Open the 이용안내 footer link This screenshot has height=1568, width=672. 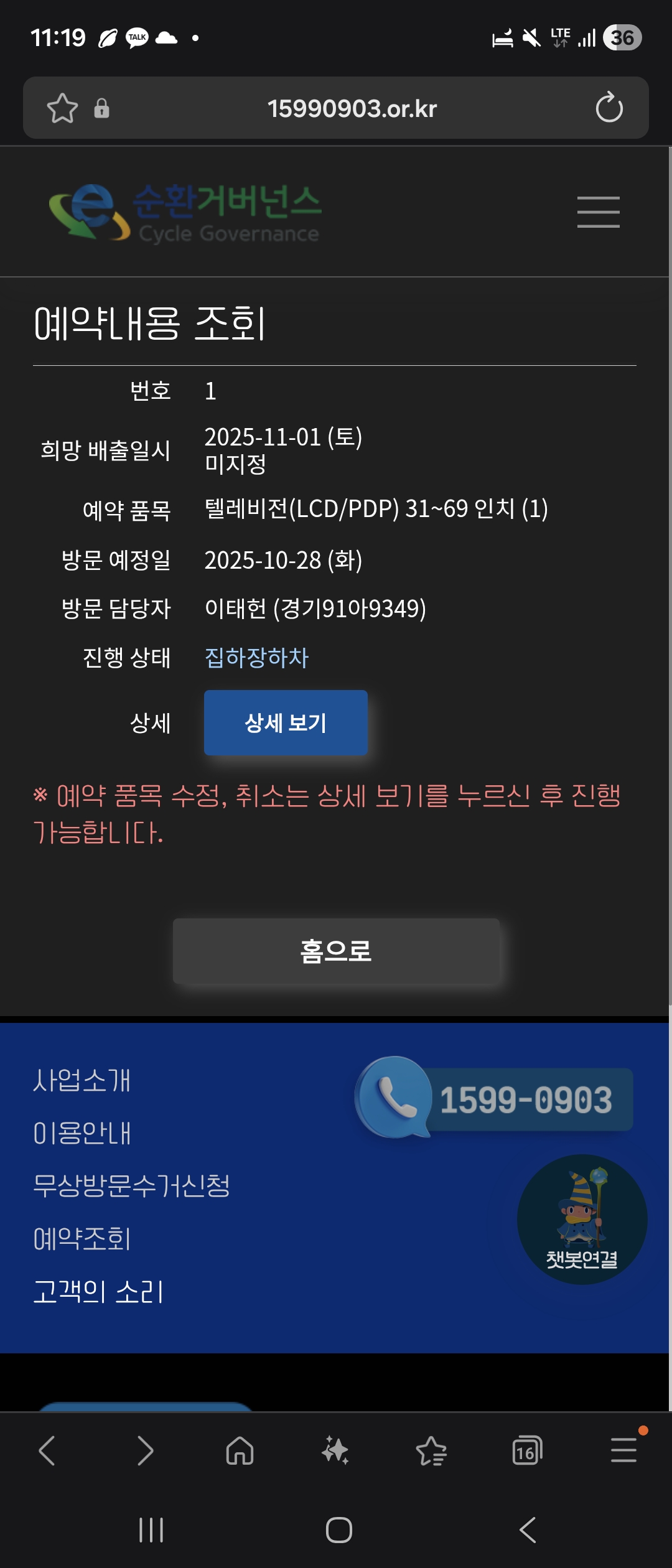(x=82, y=1133)
